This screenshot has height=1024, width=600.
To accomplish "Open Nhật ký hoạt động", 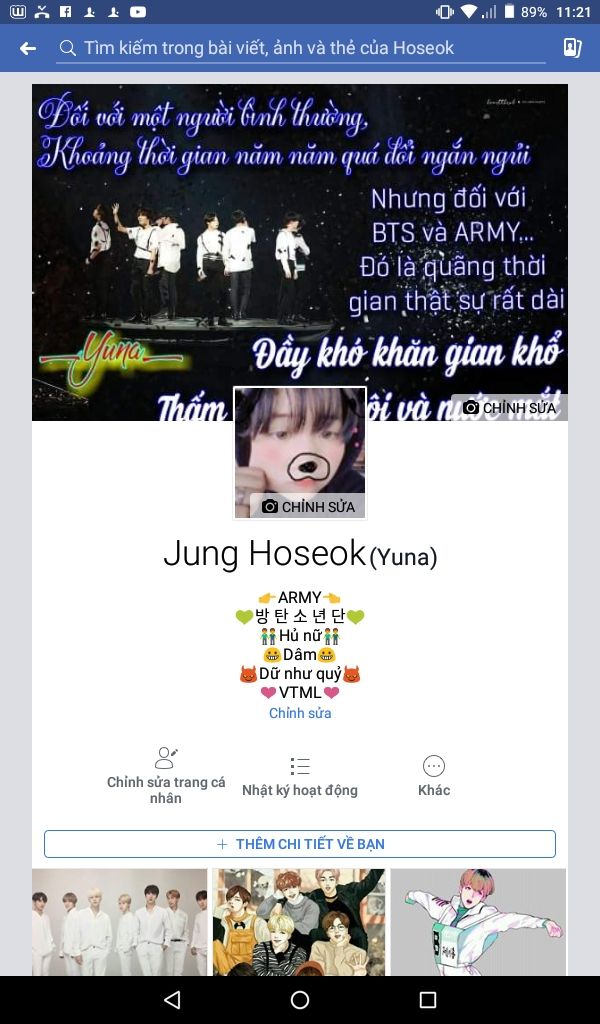I will coord(300,776).
